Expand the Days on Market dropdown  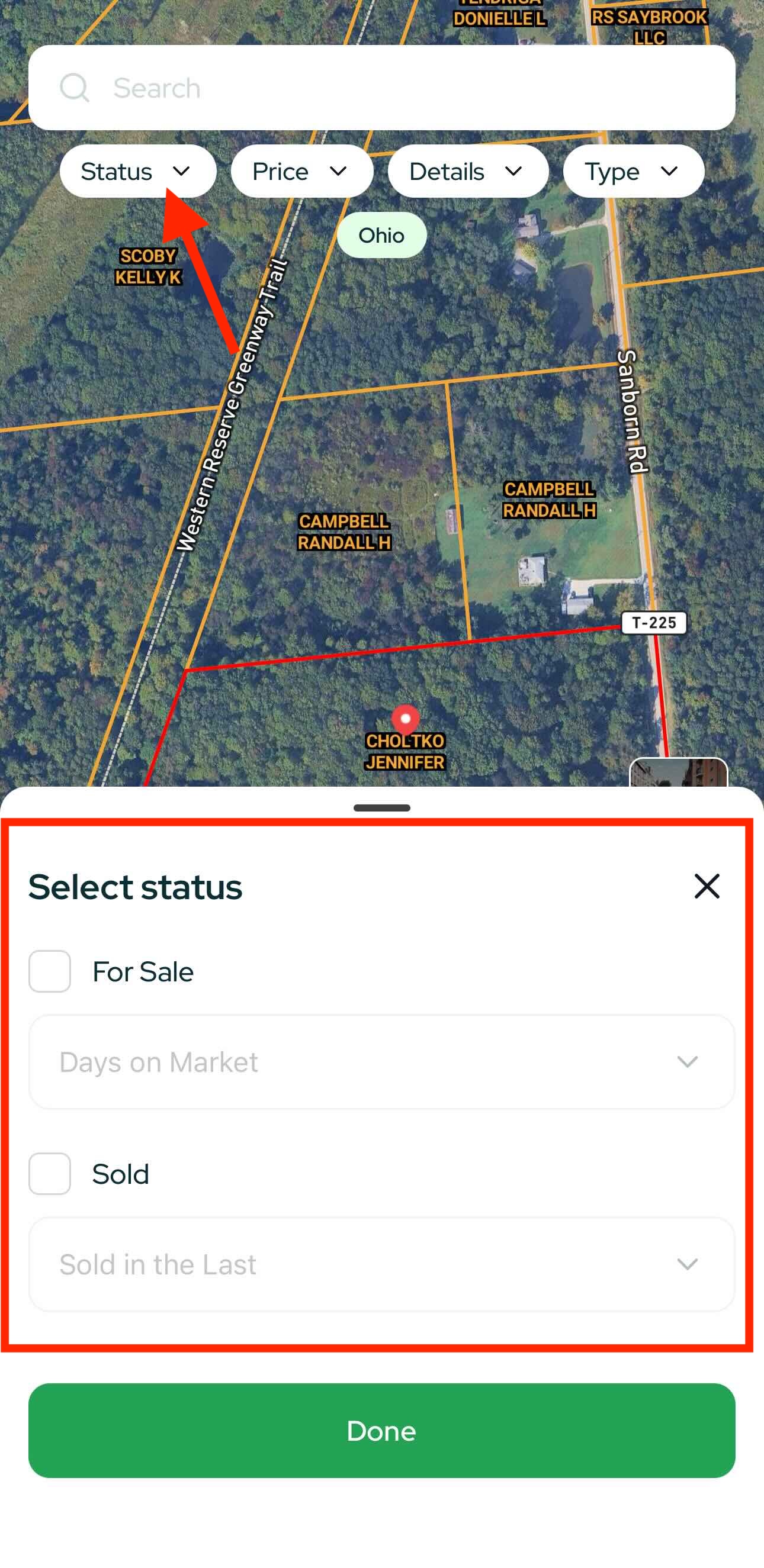pyautogui.click(x=381, y=1061)
